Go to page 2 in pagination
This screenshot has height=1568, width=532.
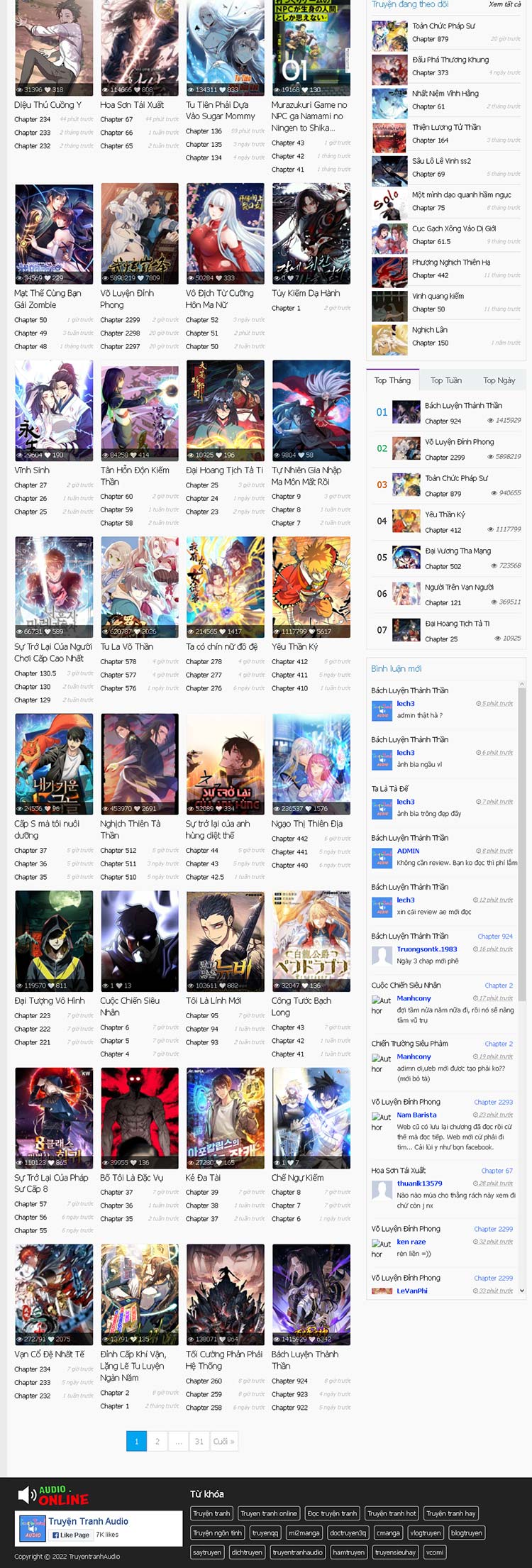coord(157,1441)
